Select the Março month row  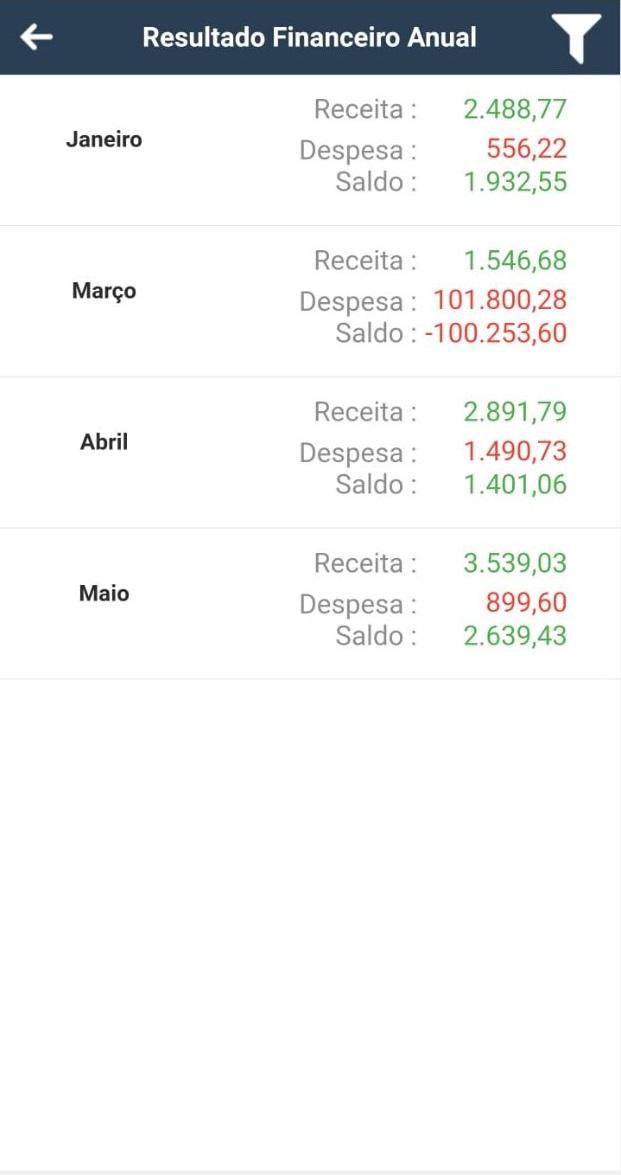310,301
